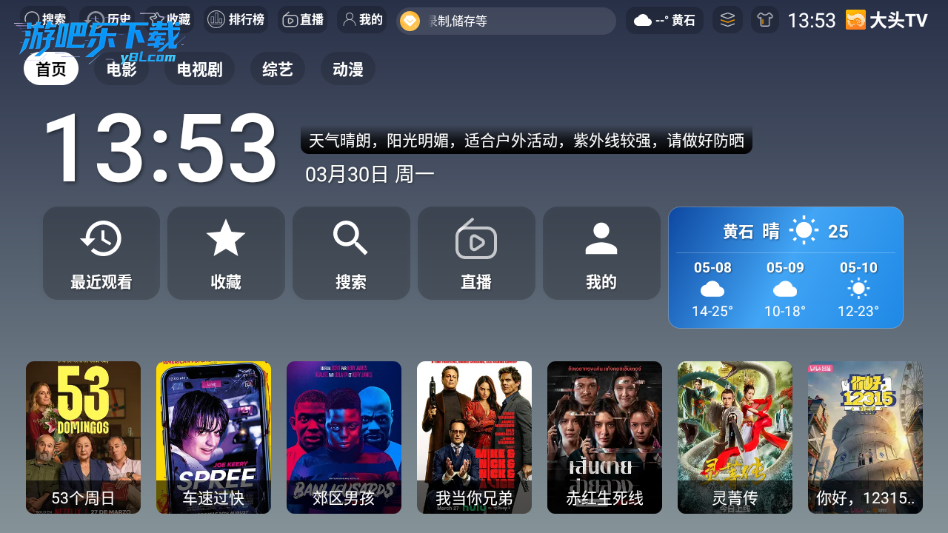
Task: Select the poster for 灵青传
Action: [x=735, y=437]
